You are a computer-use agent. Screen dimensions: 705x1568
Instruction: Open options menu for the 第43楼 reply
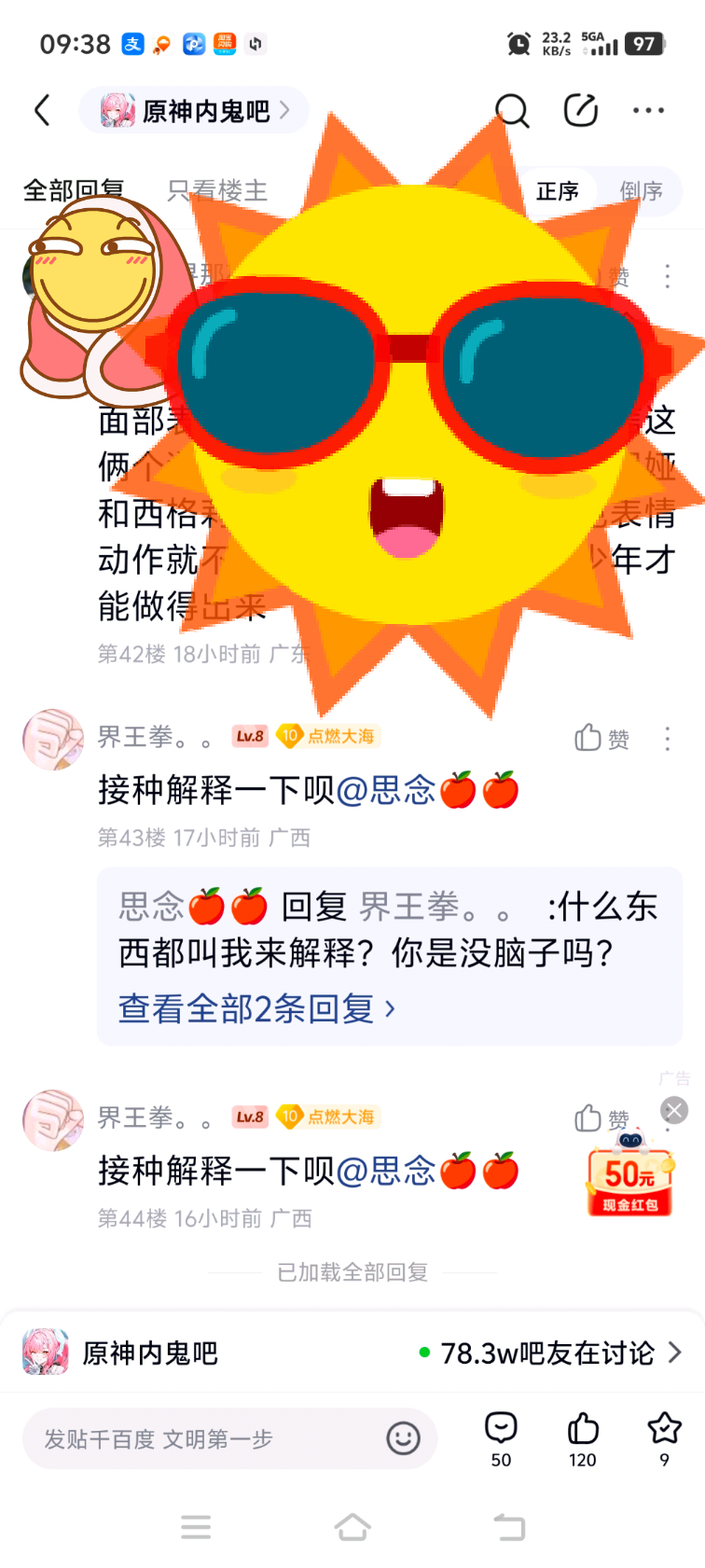[x=667, y=739]
